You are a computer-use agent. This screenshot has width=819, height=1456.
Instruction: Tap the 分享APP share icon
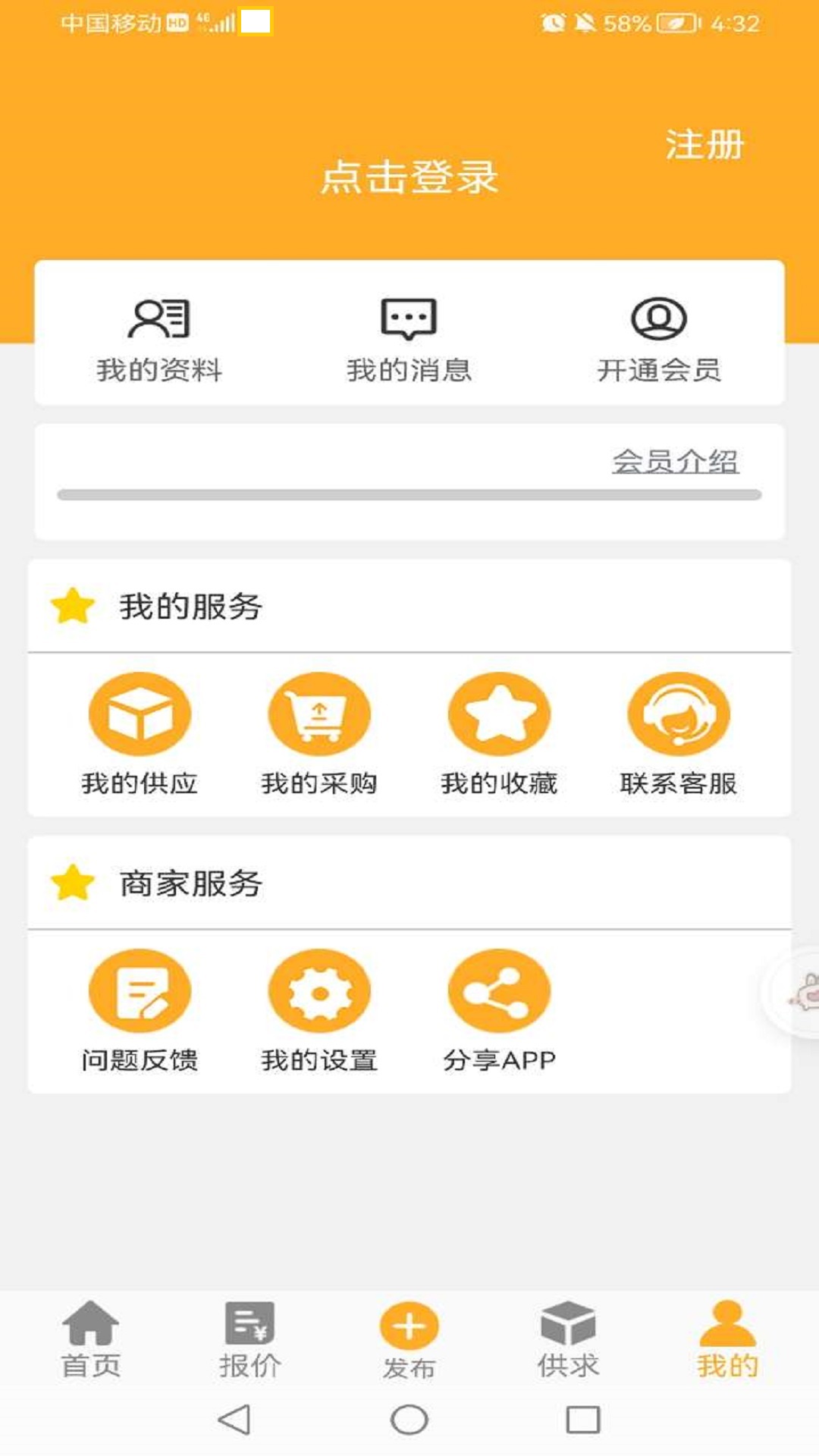498,990
